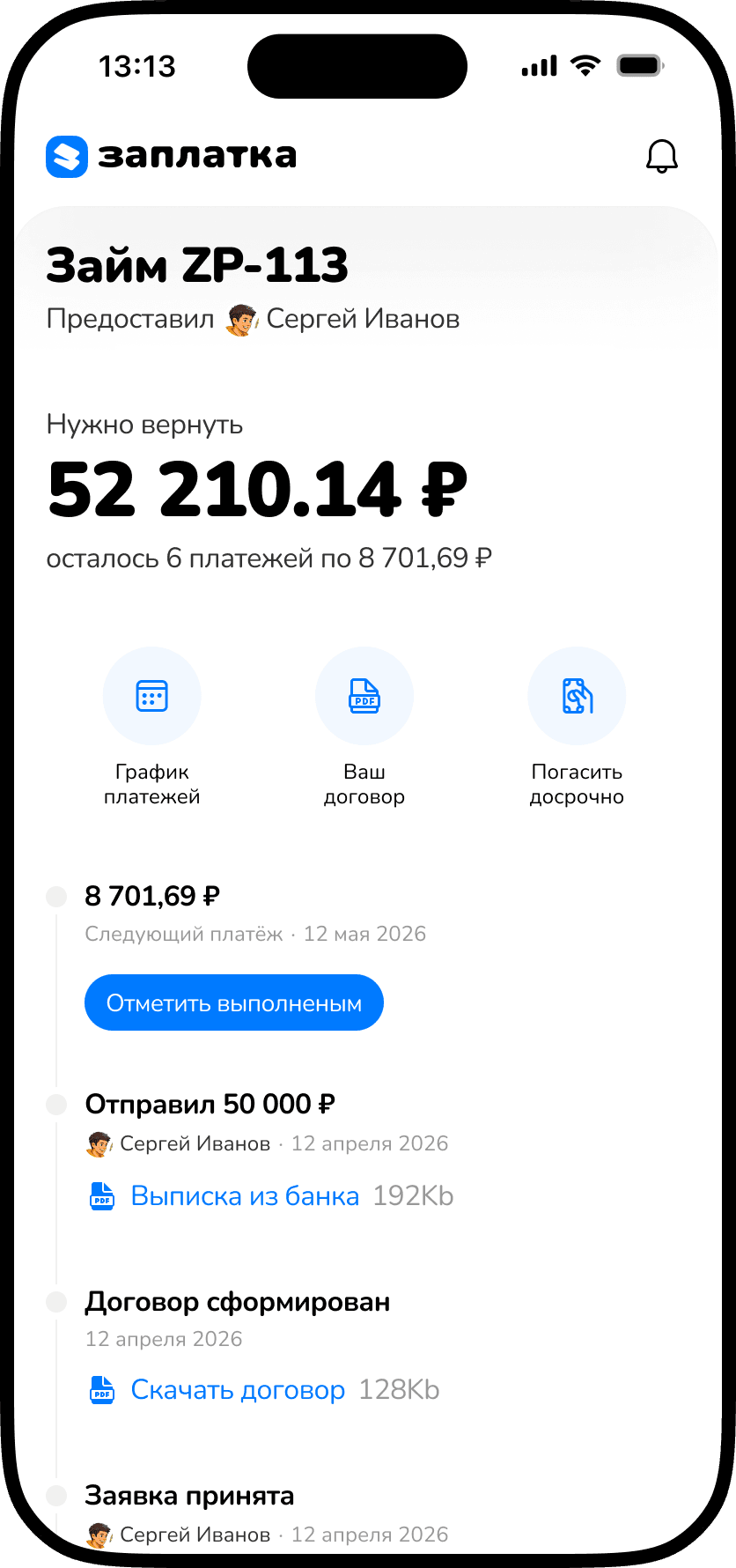Open Ваш договор

click(364, 728)
